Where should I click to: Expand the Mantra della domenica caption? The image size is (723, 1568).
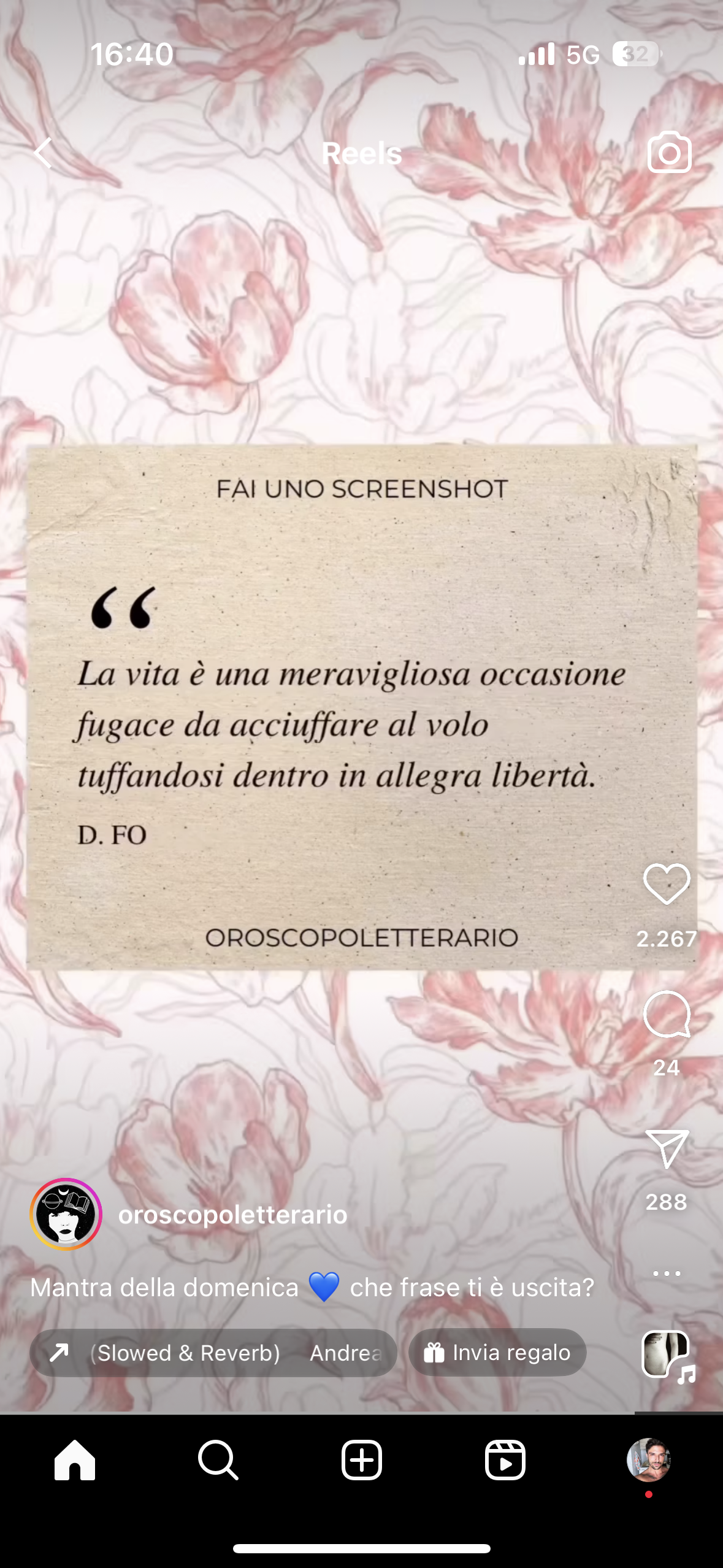[312, 1287]
